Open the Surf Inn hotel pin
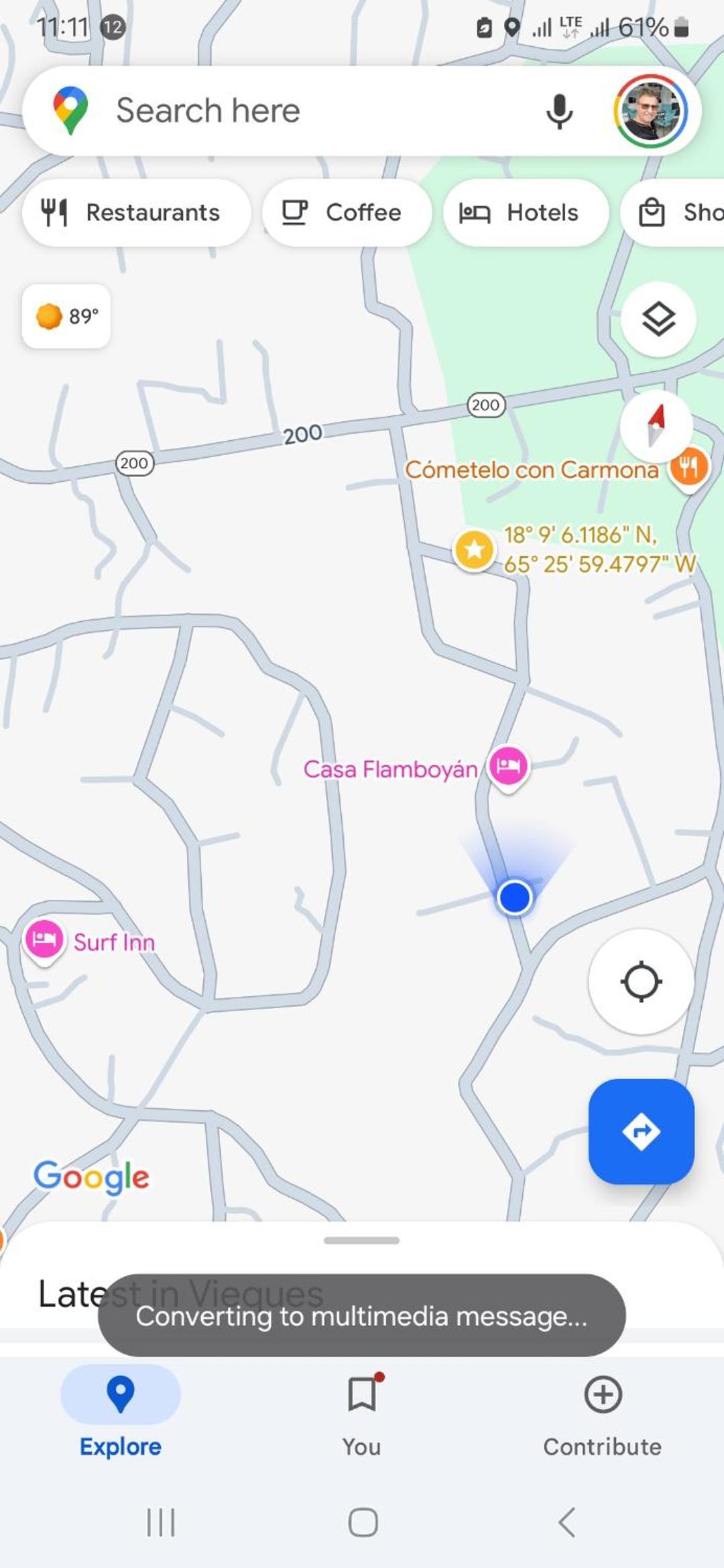Screen dimensions: 724x1568 [44, 940]
